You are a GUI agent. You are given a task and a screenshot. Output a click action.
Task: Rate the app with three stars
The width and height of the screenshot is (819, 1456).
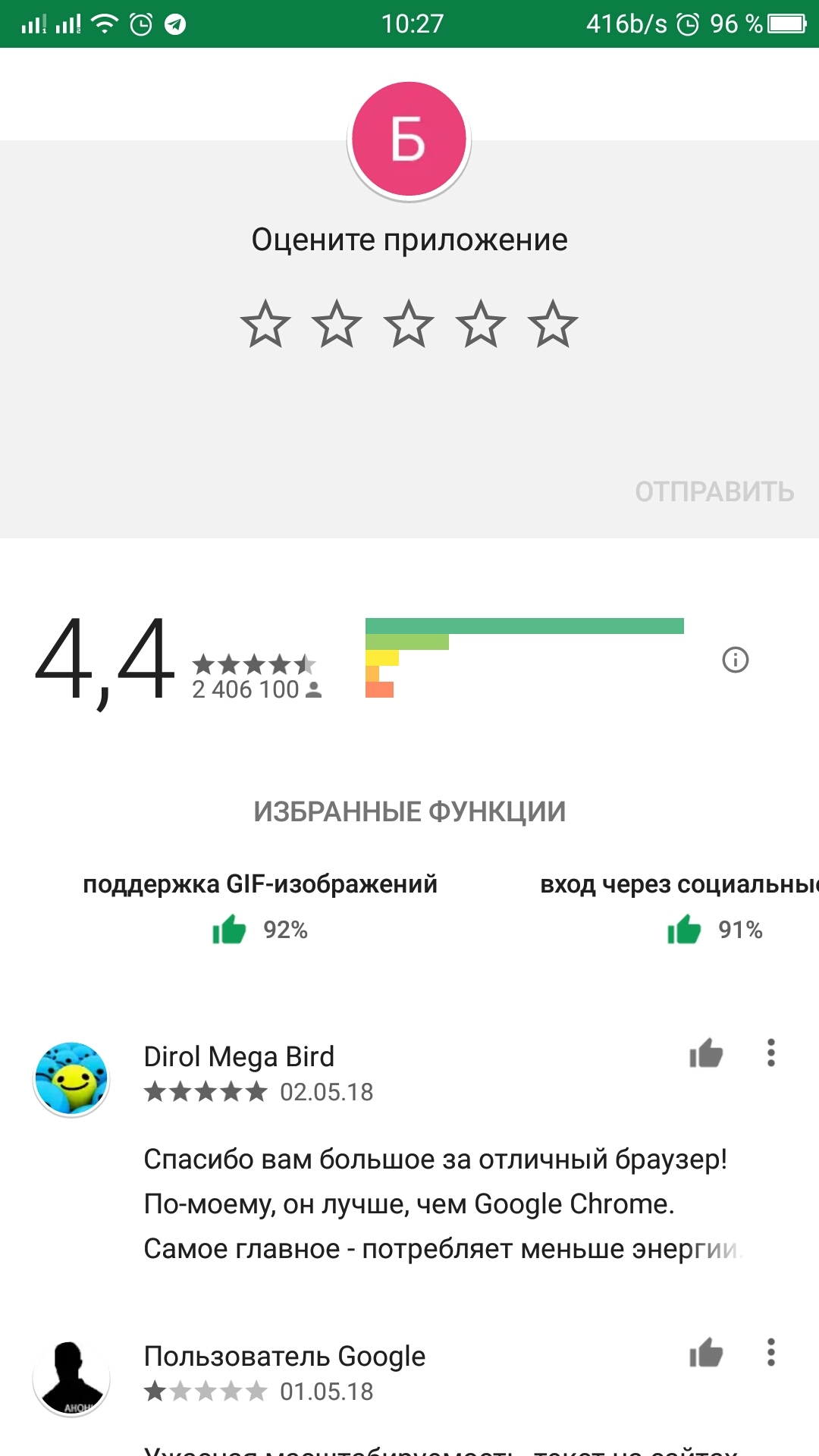point(409,325)
